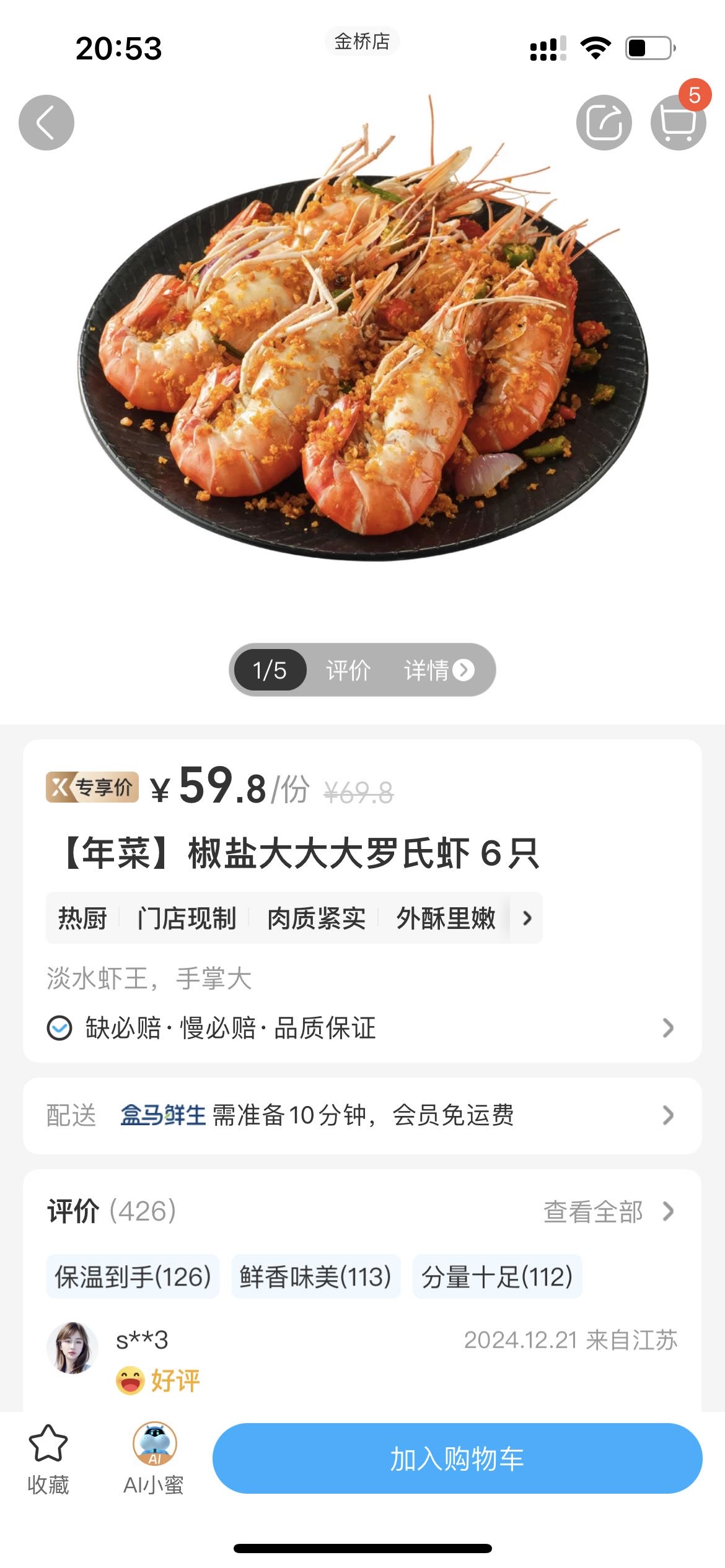Viewport: 725px width, 1568px height.
Task: Open the product photo gallery
Action: pyautogui.click(x=362, y=347)
